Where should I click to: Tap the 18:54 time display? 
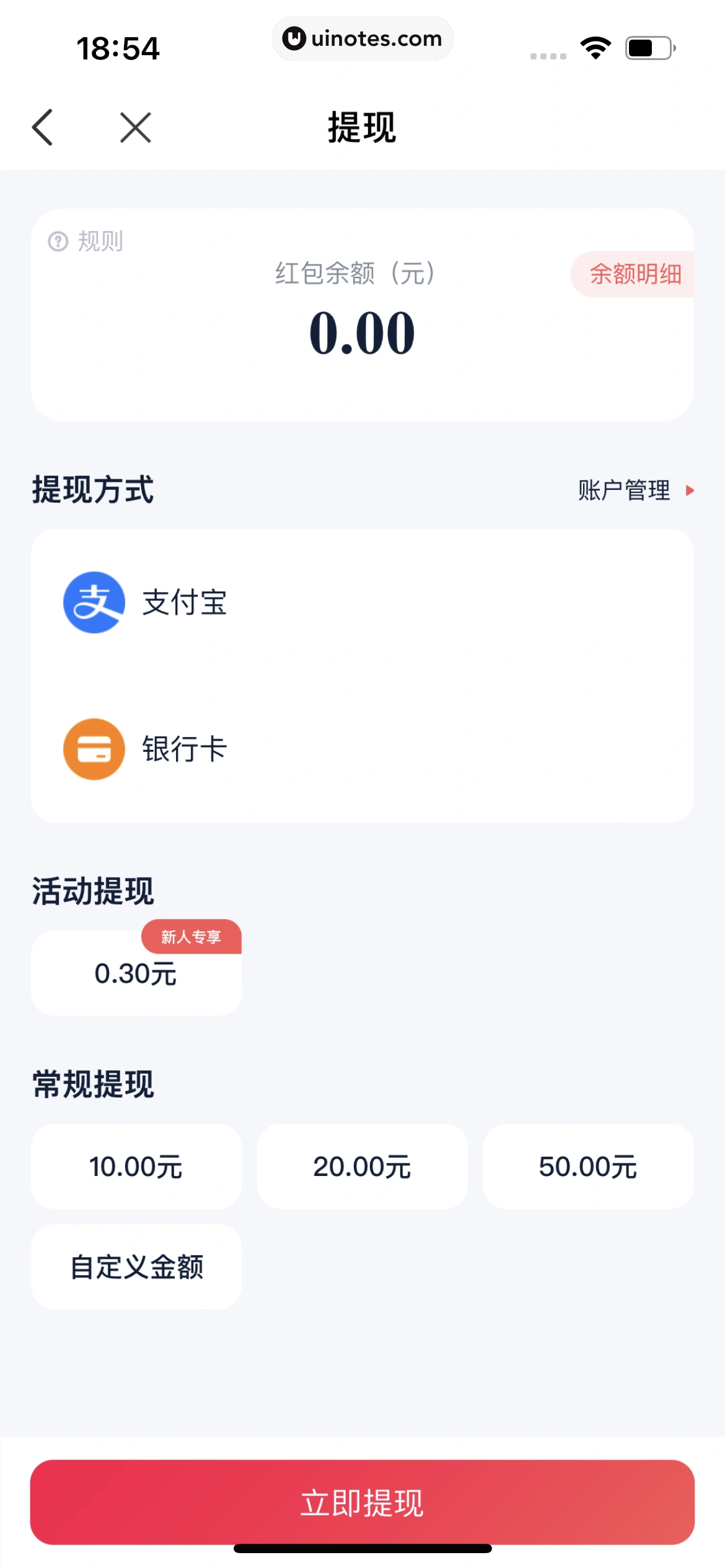pos(118,49)
